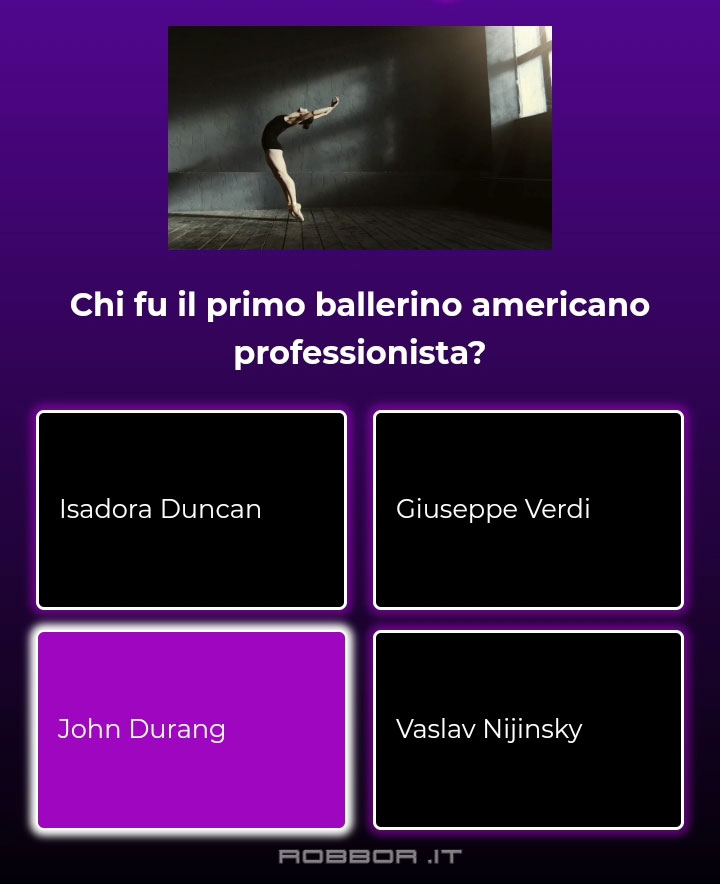Screen dimensions: 720x884
Task: Select the answer Isadora Duncan
Action: pos(191,509)
